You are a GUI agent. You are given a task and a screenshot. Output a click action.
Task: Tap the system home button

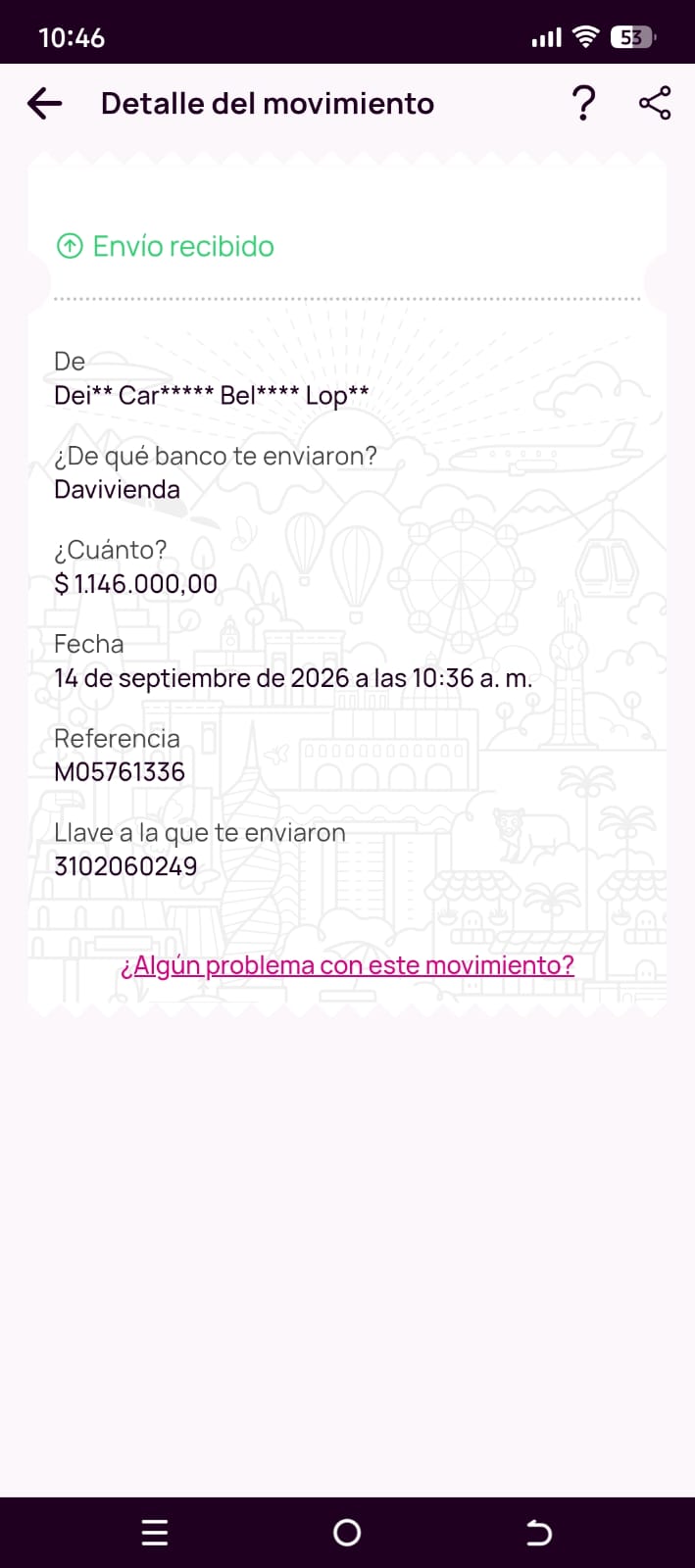click(347, 1532)
